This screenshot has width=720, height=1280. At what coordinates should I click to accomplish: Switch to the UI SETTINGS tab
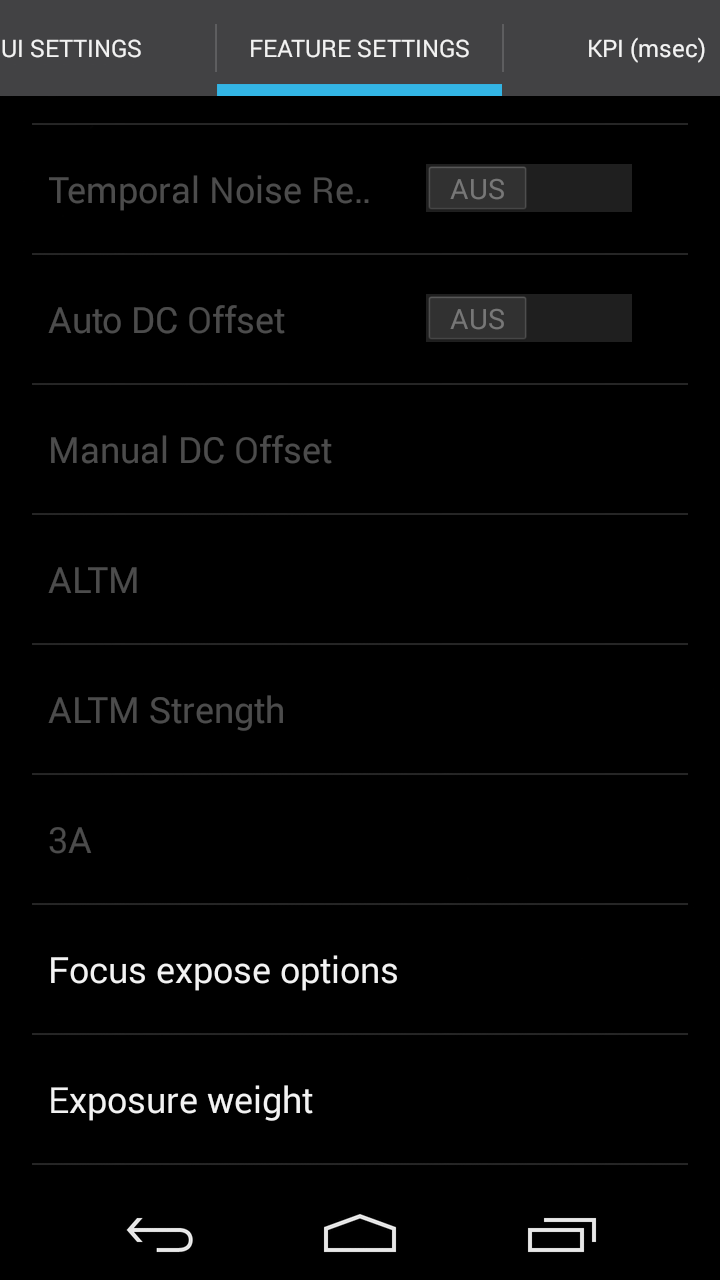point(72,48)
